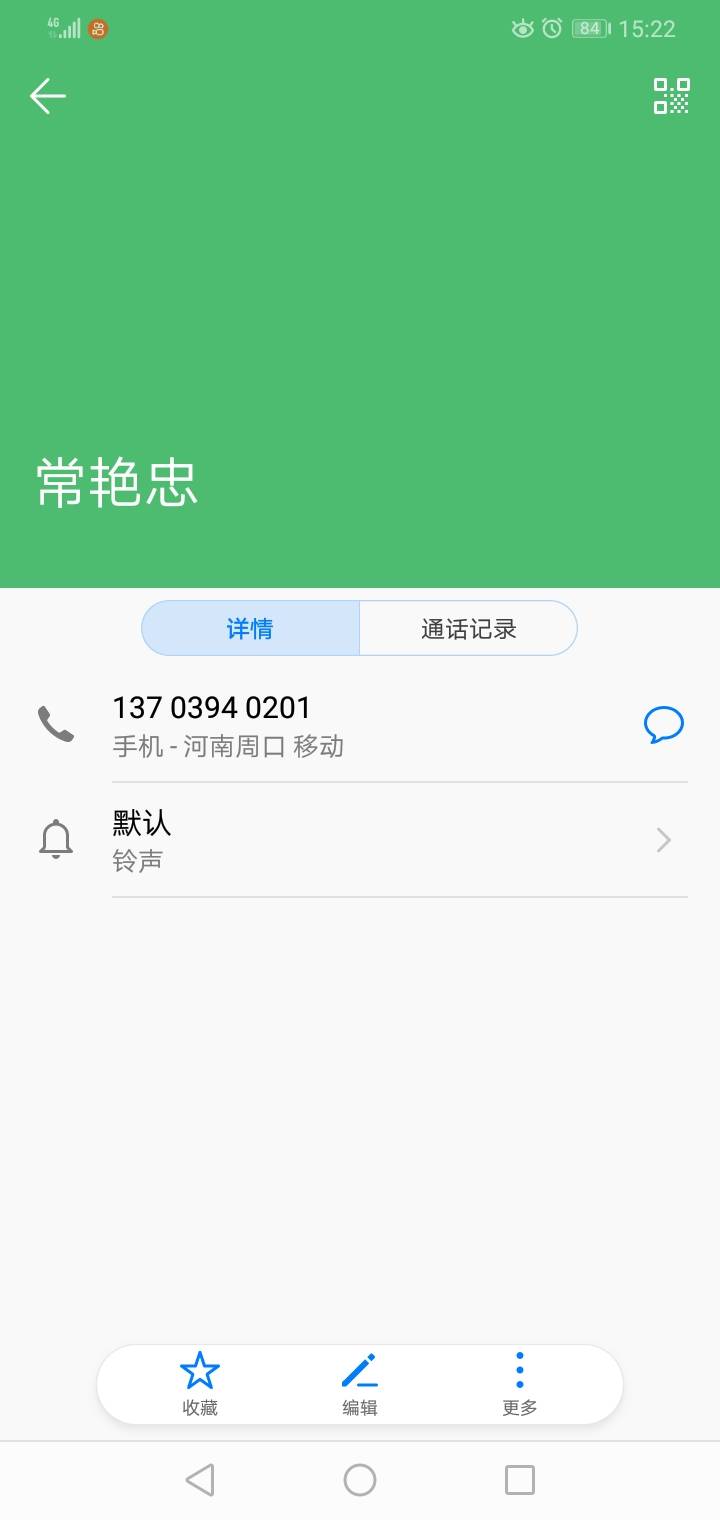This screenshot has width=720, height=1520.
Task: Switch to the 通话记录 tab
Action: (x=468, y=629)
